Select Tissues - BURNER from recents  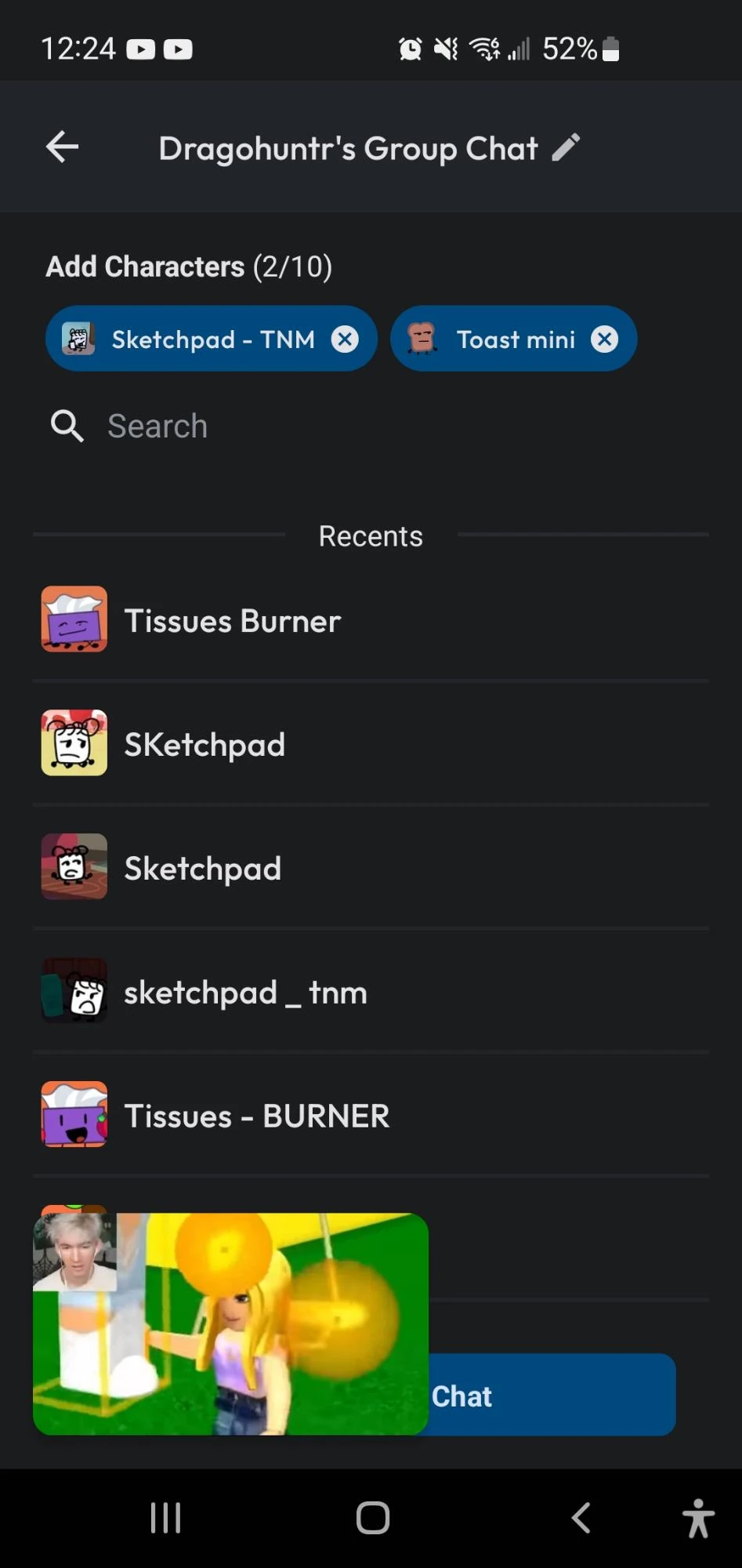coord(256,1116)
